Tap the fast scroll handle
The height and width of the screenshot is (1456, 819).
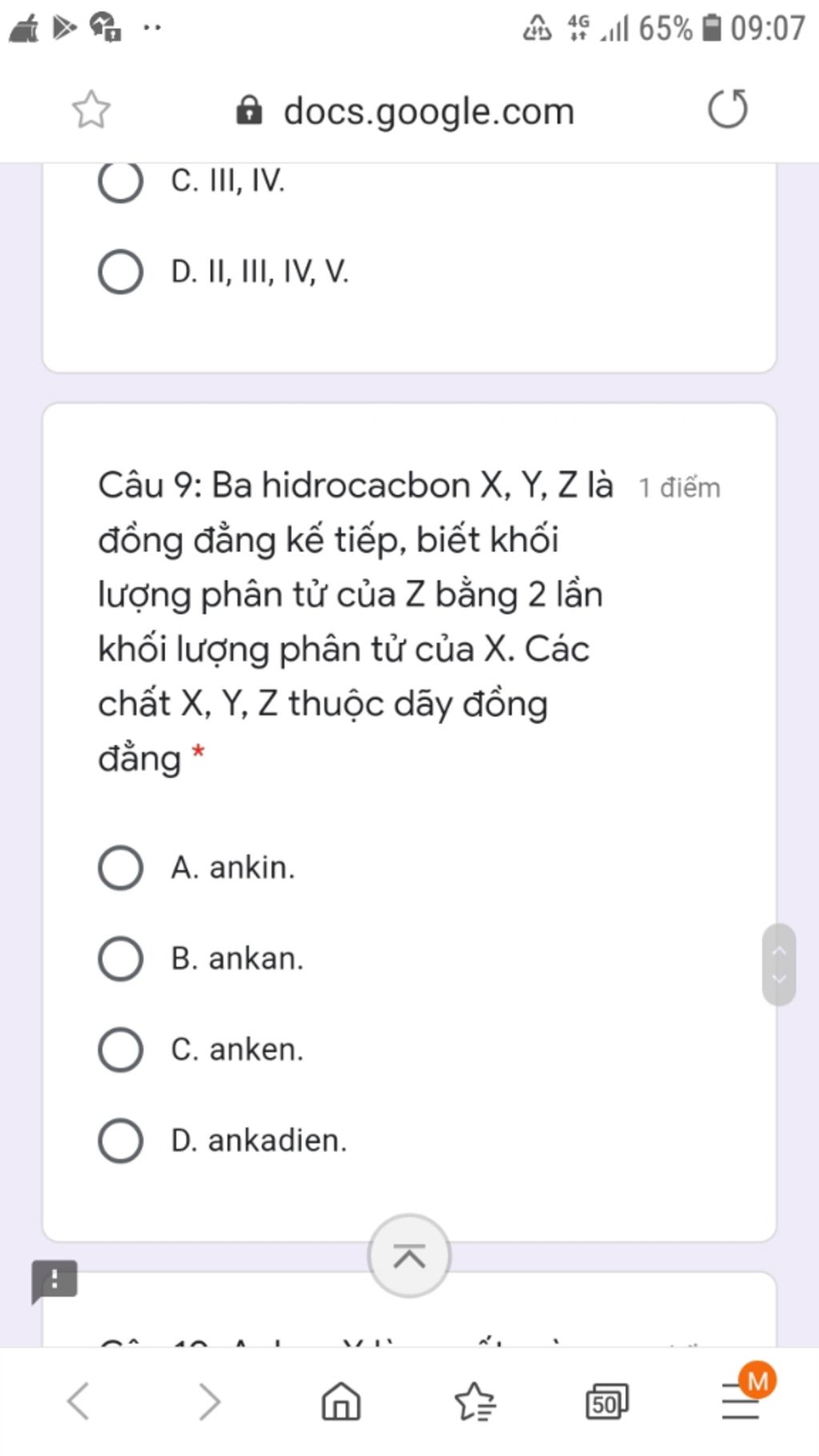[x=778, y=965]
